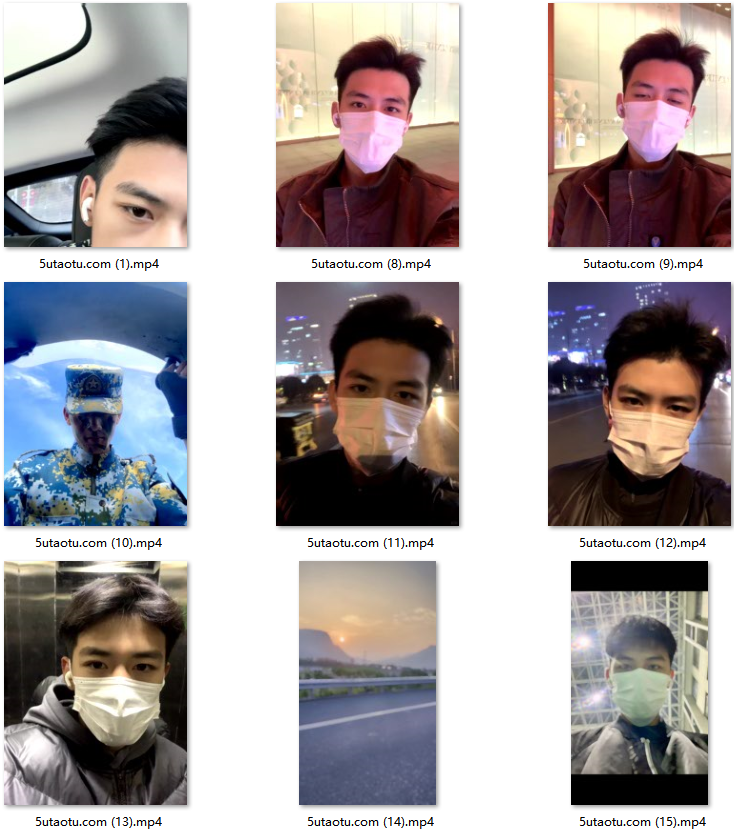This screenshot has height=830, width=734.
Task: Play the 5utaotu.com (10).mp4 file
Action: pos(96,404)
